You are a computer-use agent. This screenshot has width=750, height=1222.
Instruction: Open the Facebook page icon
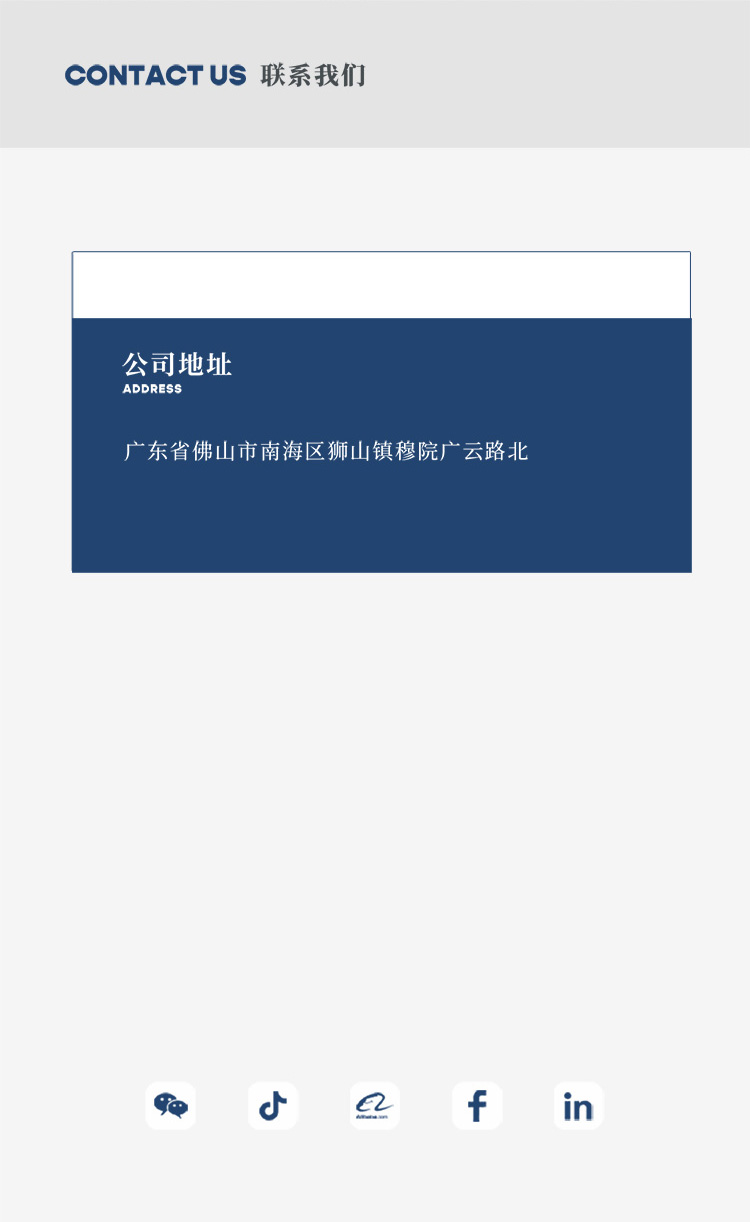477,1106
